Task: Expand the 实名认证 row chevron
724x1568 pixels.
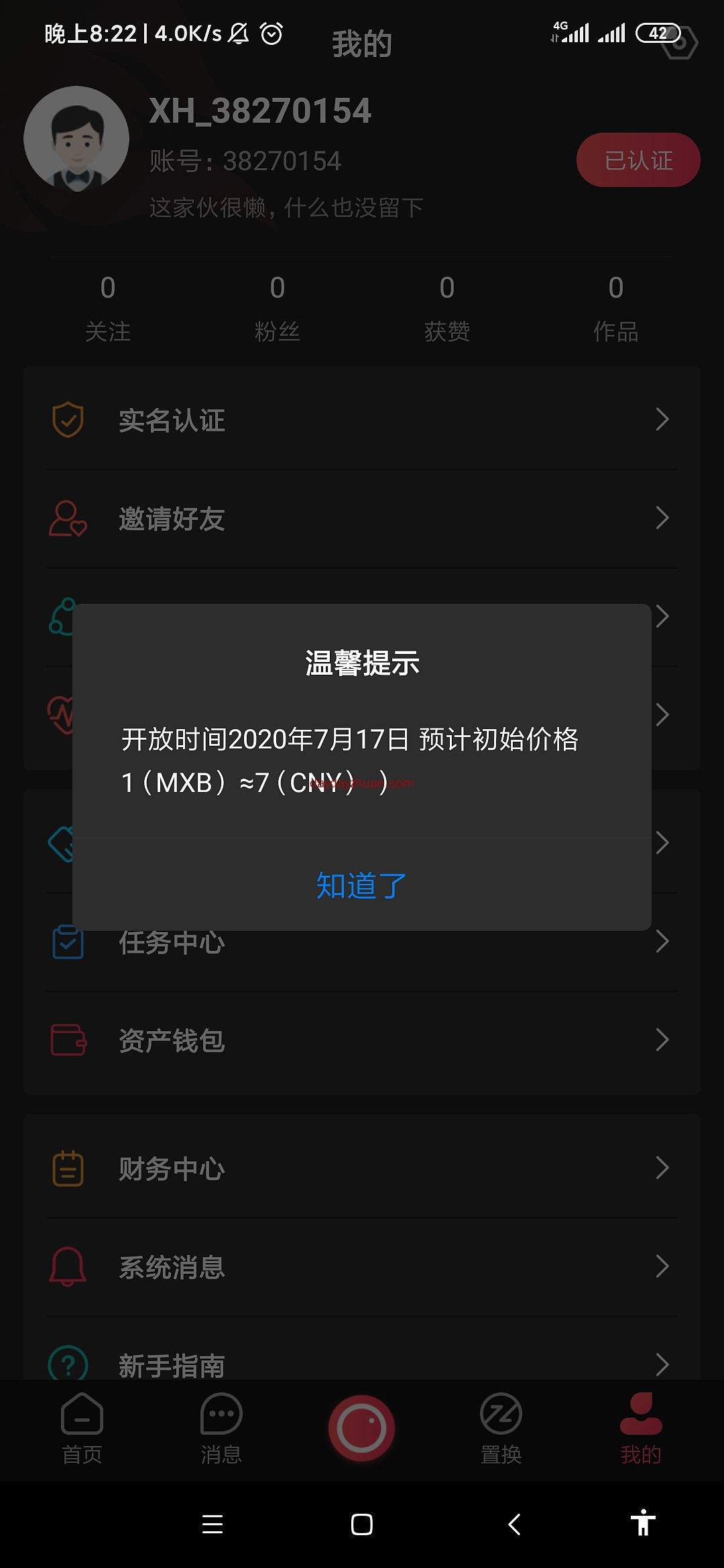Action: [x=662, y=419]
